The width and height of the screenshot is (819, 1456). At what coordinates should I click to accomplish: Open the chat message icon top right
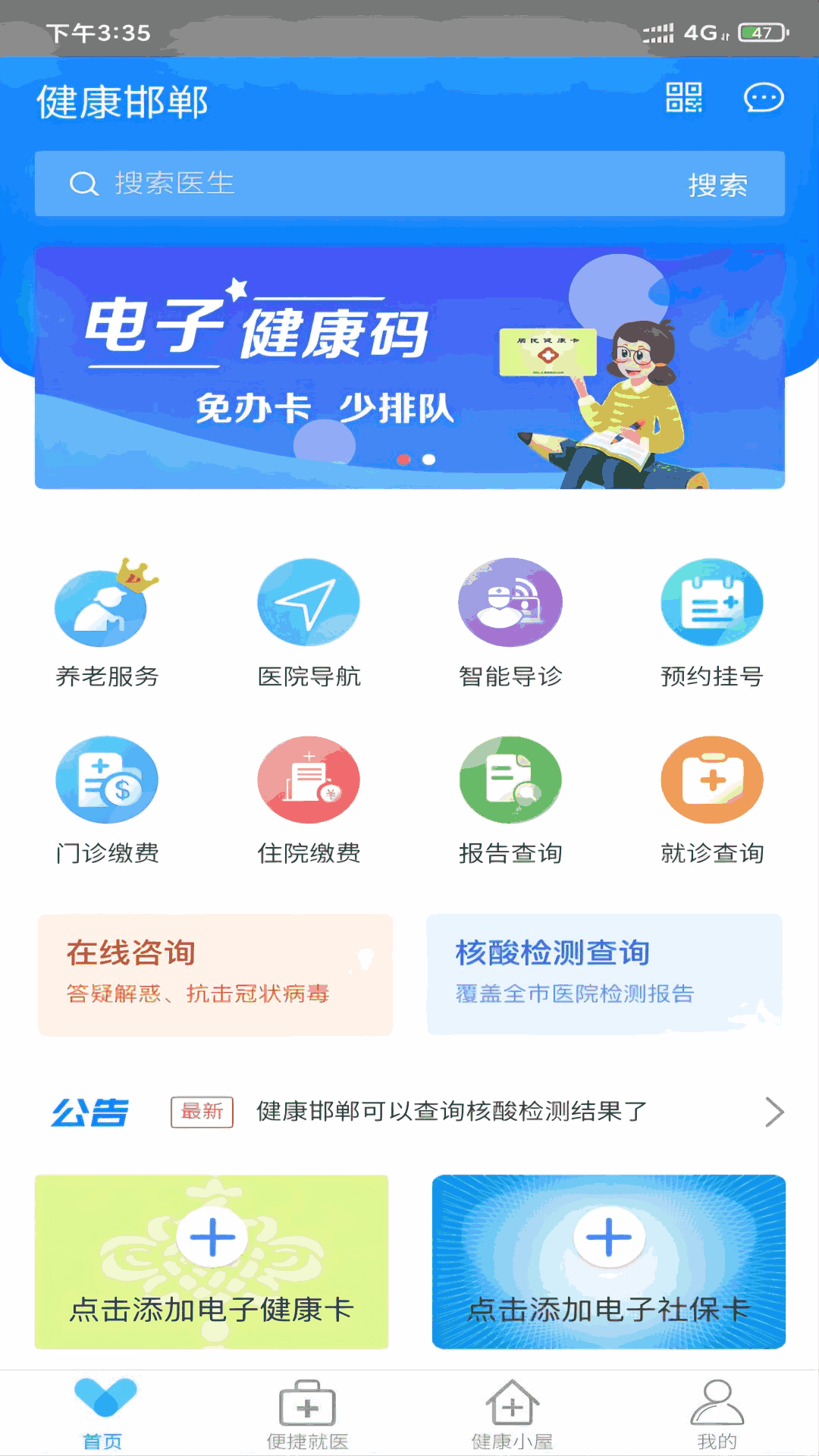pyautogui.click(x=763, y=99)
